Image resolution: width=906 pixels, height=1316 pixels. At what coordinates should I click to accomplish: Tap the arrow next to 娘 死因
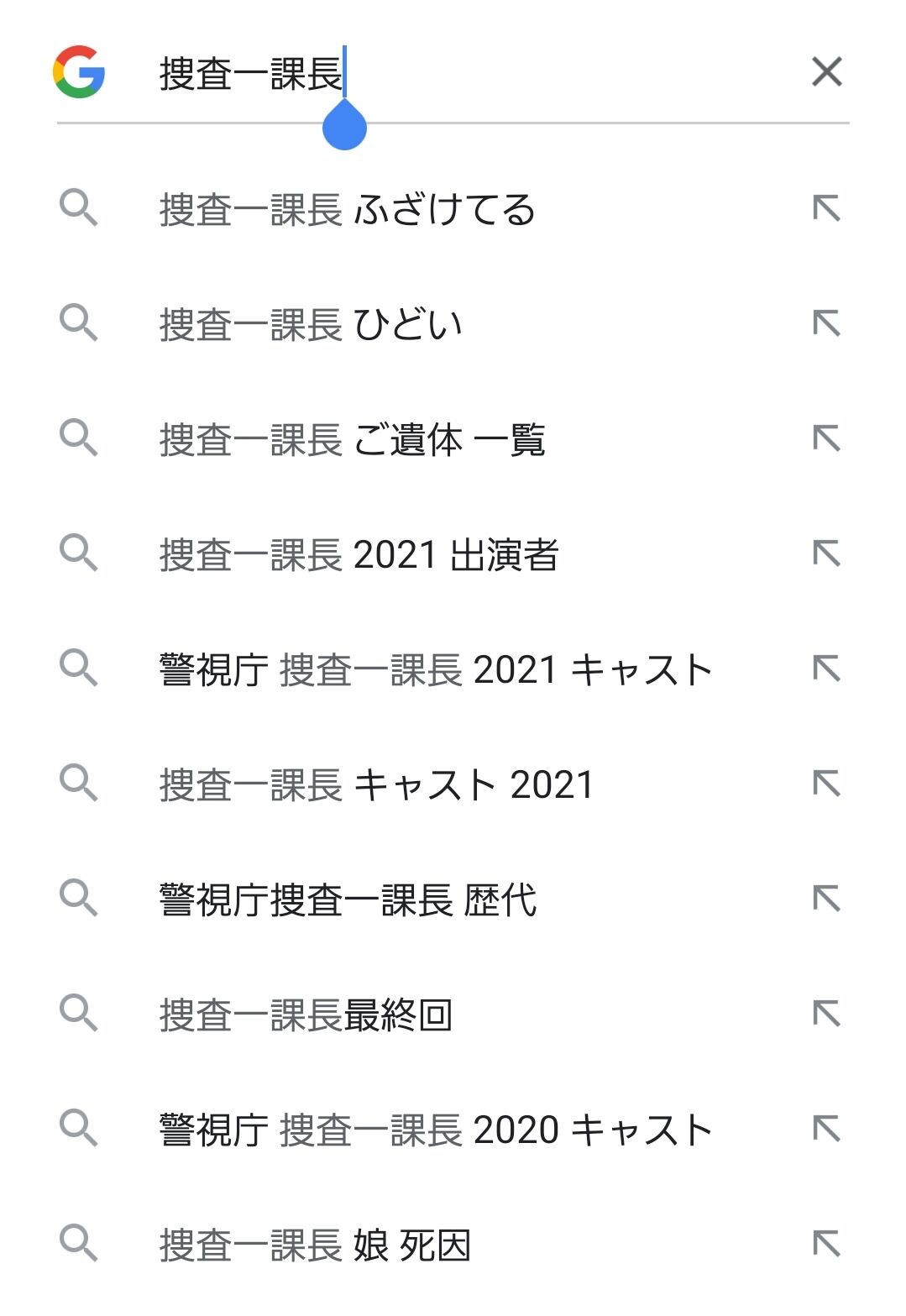[x=826, y=1244]
